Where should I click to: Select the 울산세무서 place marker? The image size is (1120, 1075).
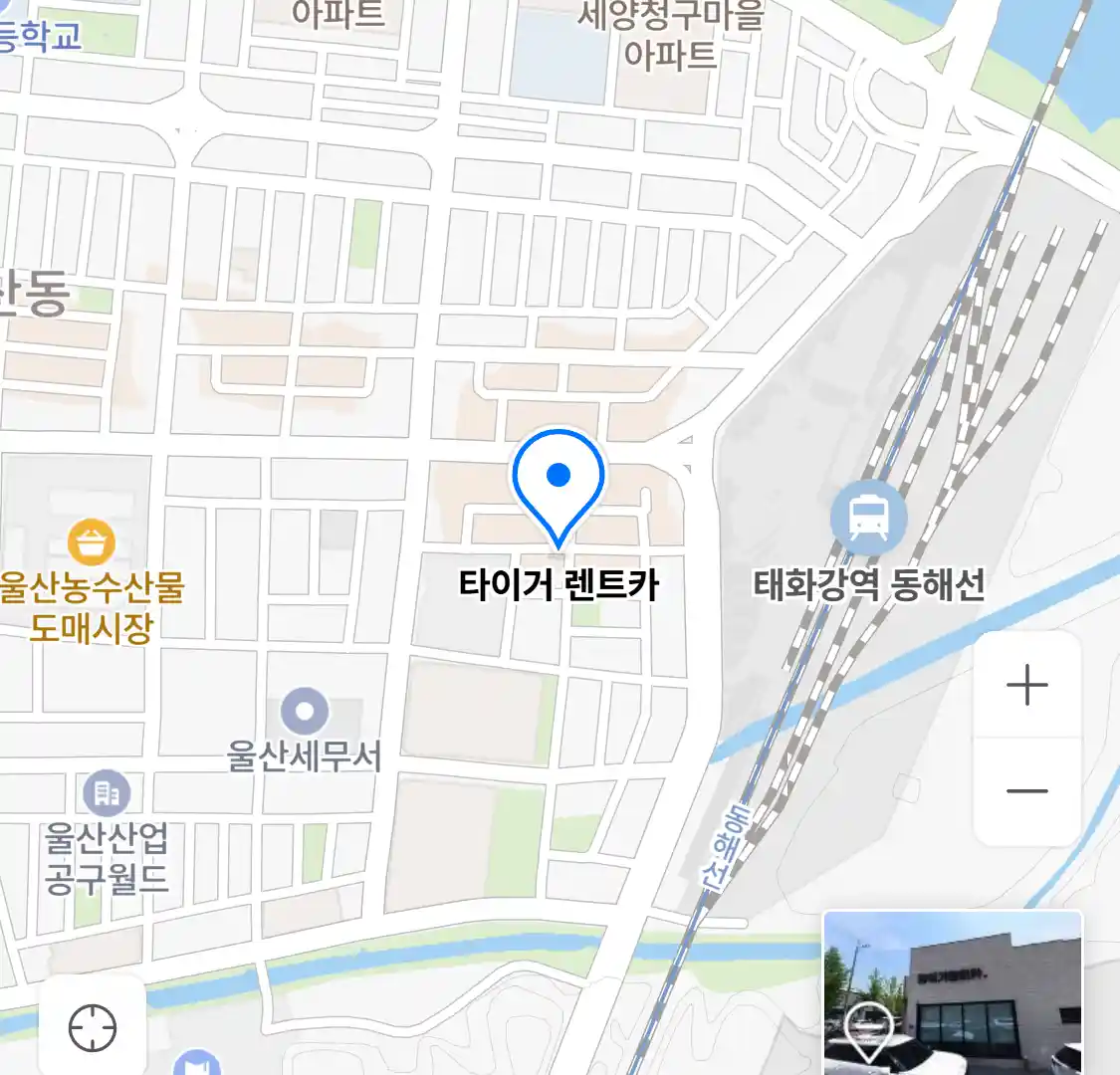pyautogui.click(x=305, y=712)
